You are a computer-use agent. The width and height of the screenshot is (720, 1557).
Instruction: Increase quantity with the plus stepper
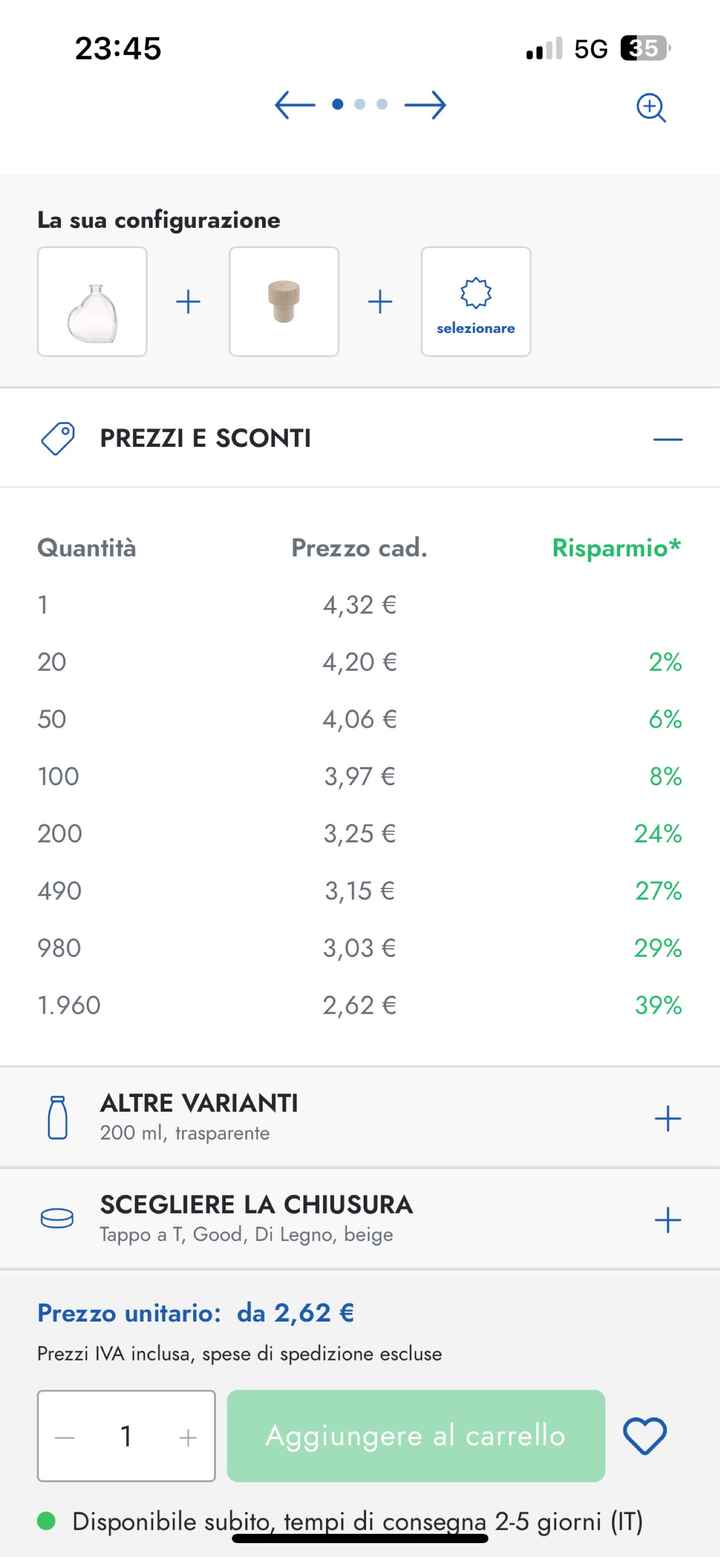(x=188, y=1435)
